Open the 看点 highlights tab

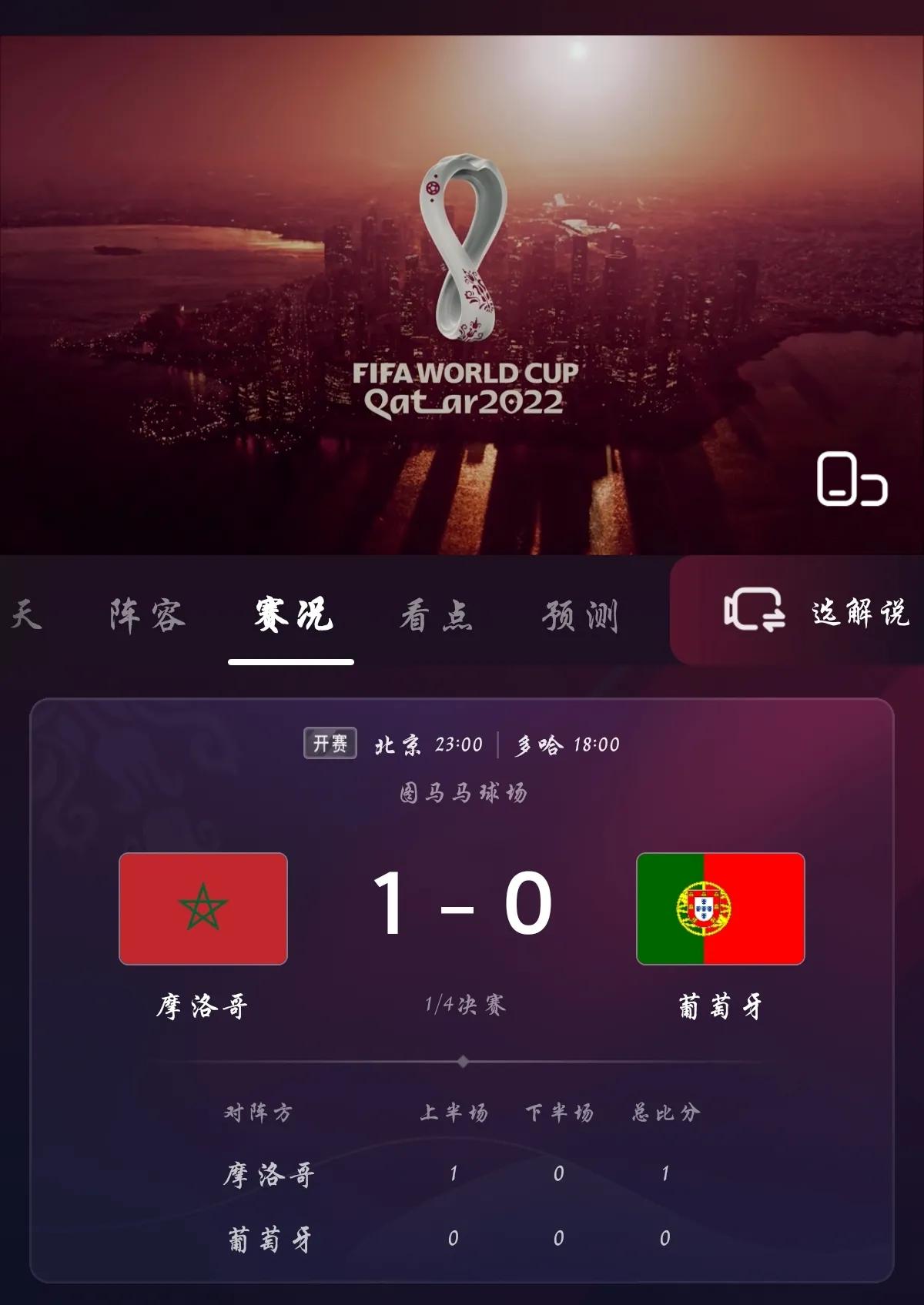[436, 612]
